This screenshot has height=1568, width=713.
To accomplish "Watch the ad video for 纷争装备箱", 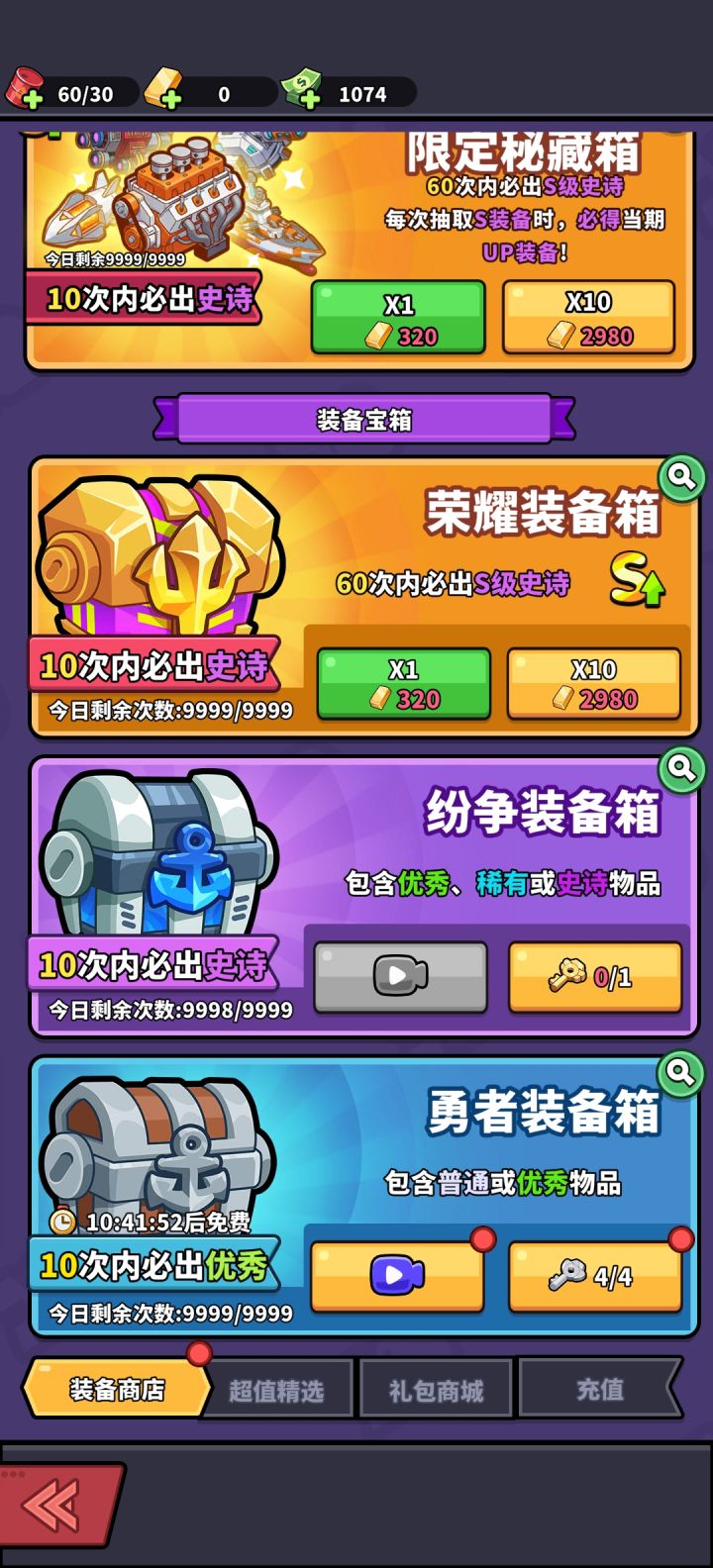I will tap(400, 976).
